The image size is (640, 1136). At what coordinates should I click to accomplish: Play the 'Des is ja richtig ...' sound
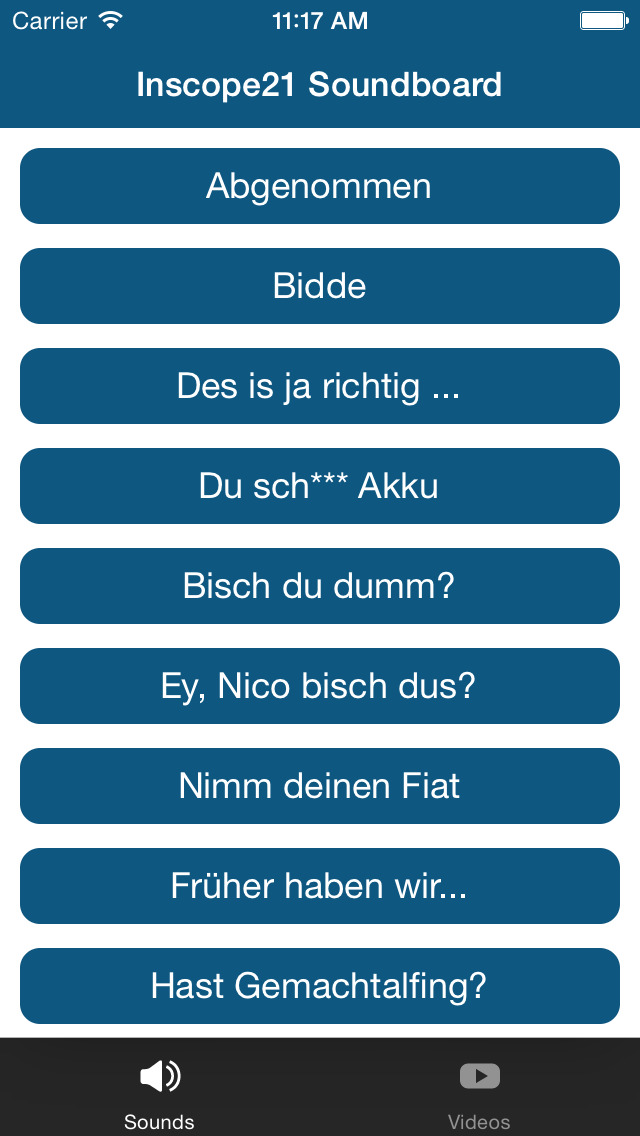pos(320,386)
